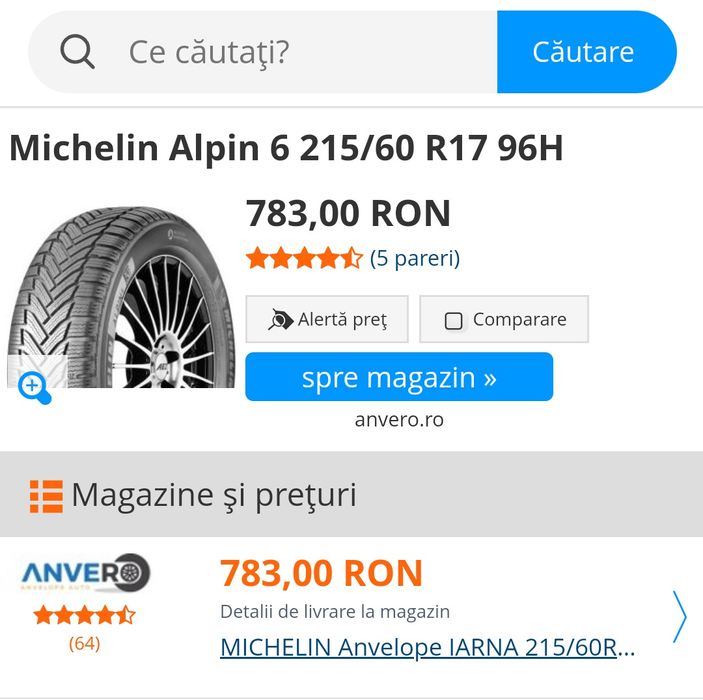Image resolution: width=703 pixels, height=700 pixels.
Task: Open MICHELIN Anvelope IARNA offer link
Action: (427, 647)
